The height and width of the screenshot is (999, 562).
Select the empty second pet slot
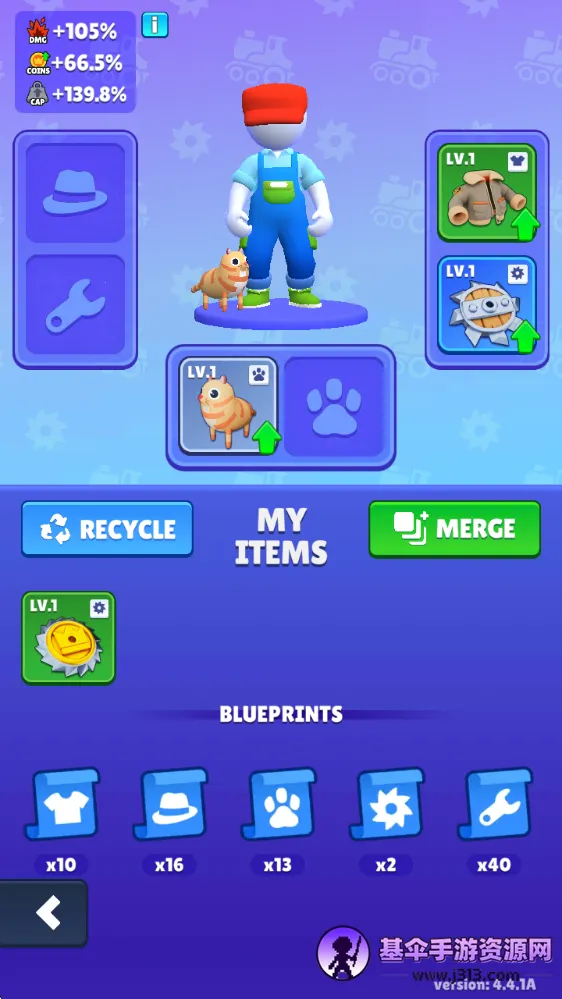coord(334,406)
